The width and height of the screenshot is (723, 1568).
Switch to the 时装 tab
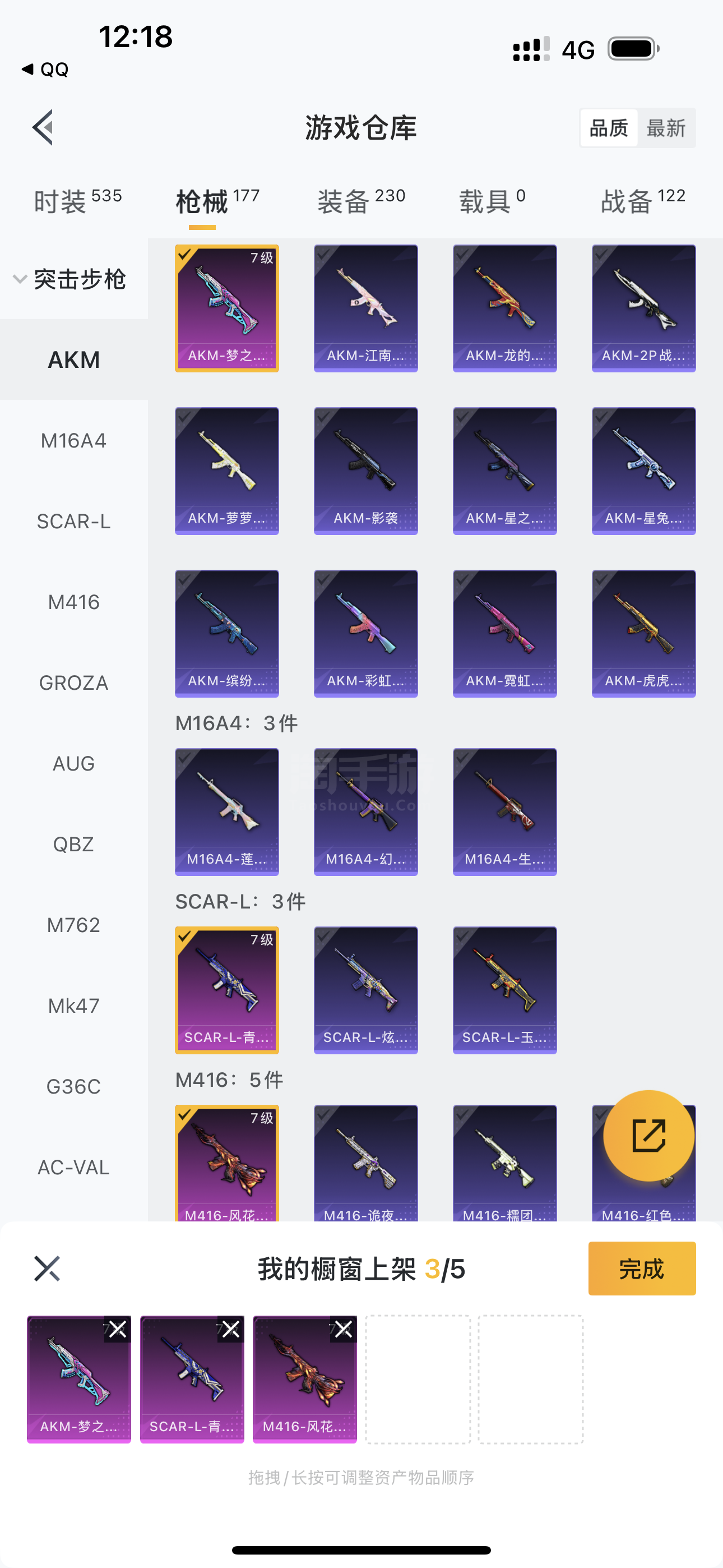point(77,201)
